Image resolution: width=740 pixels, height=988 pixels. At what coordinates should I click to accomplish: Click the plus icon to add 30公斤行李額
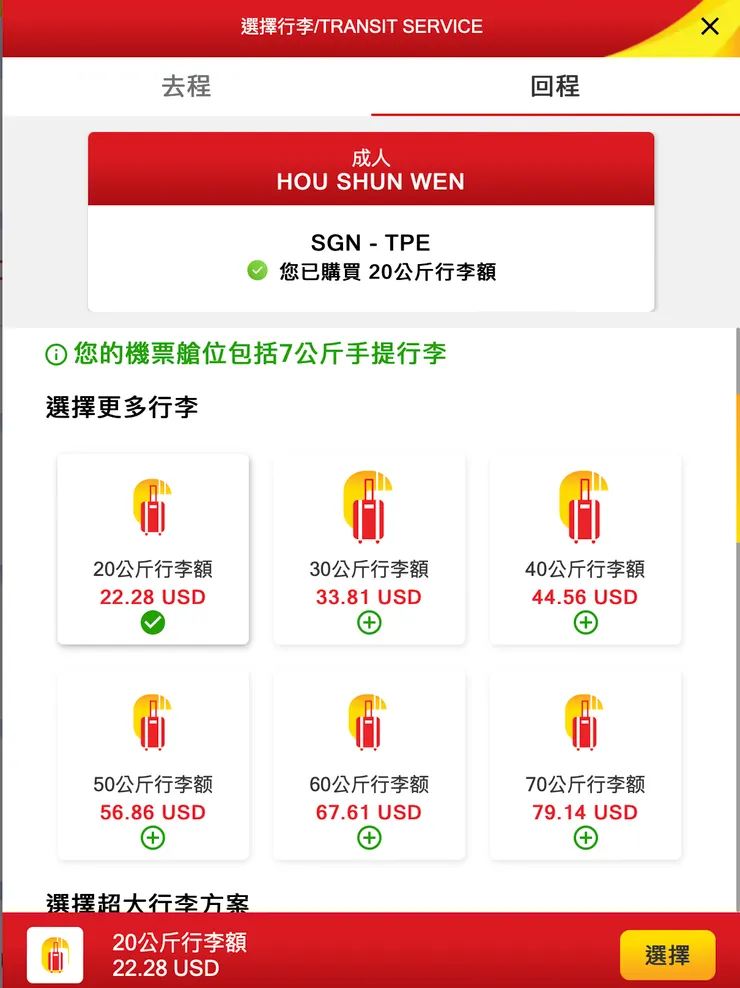[x=368, y=622]
